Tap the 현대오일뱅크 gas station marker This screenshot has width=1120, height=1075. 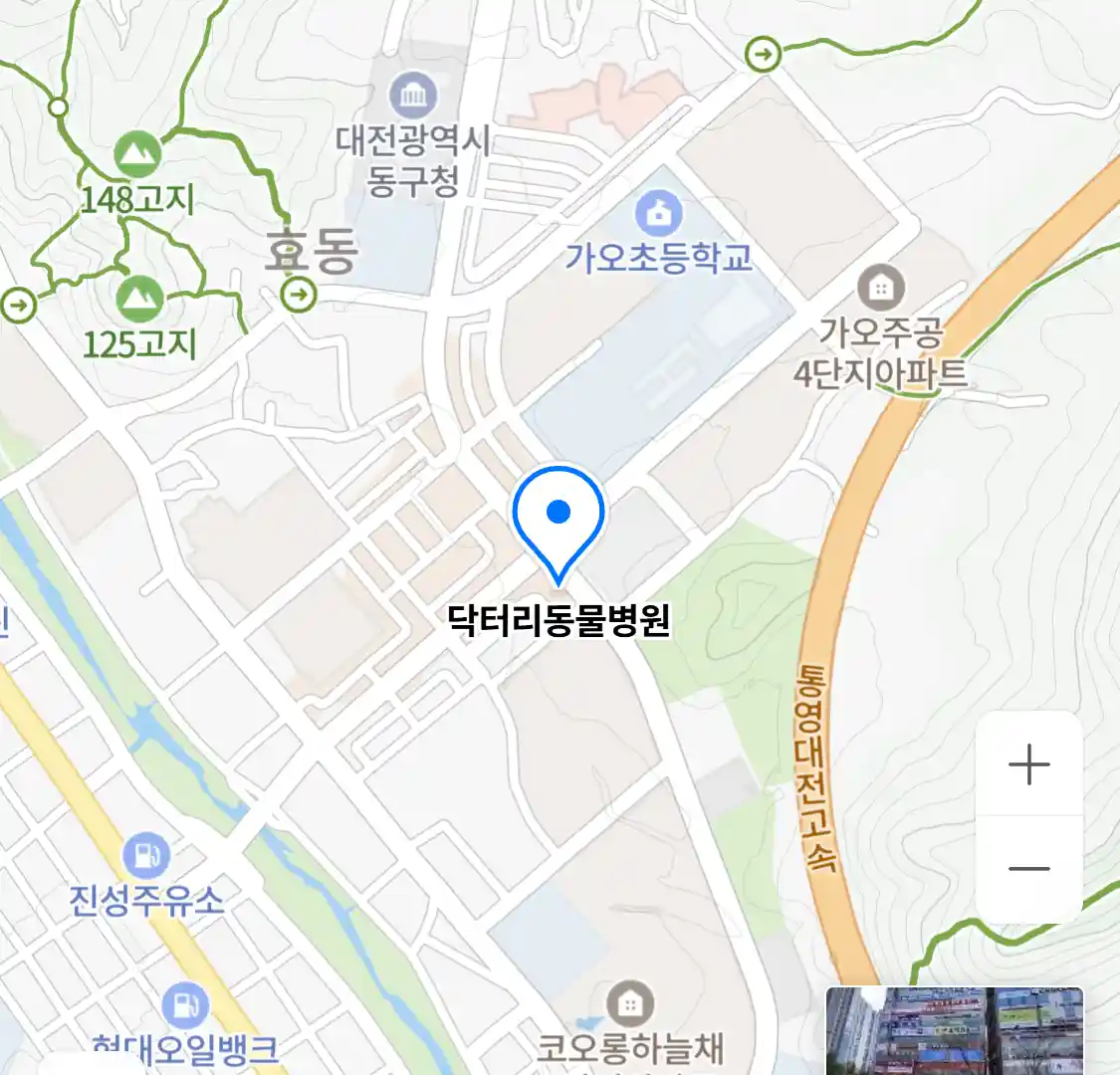click(184, 1005)
